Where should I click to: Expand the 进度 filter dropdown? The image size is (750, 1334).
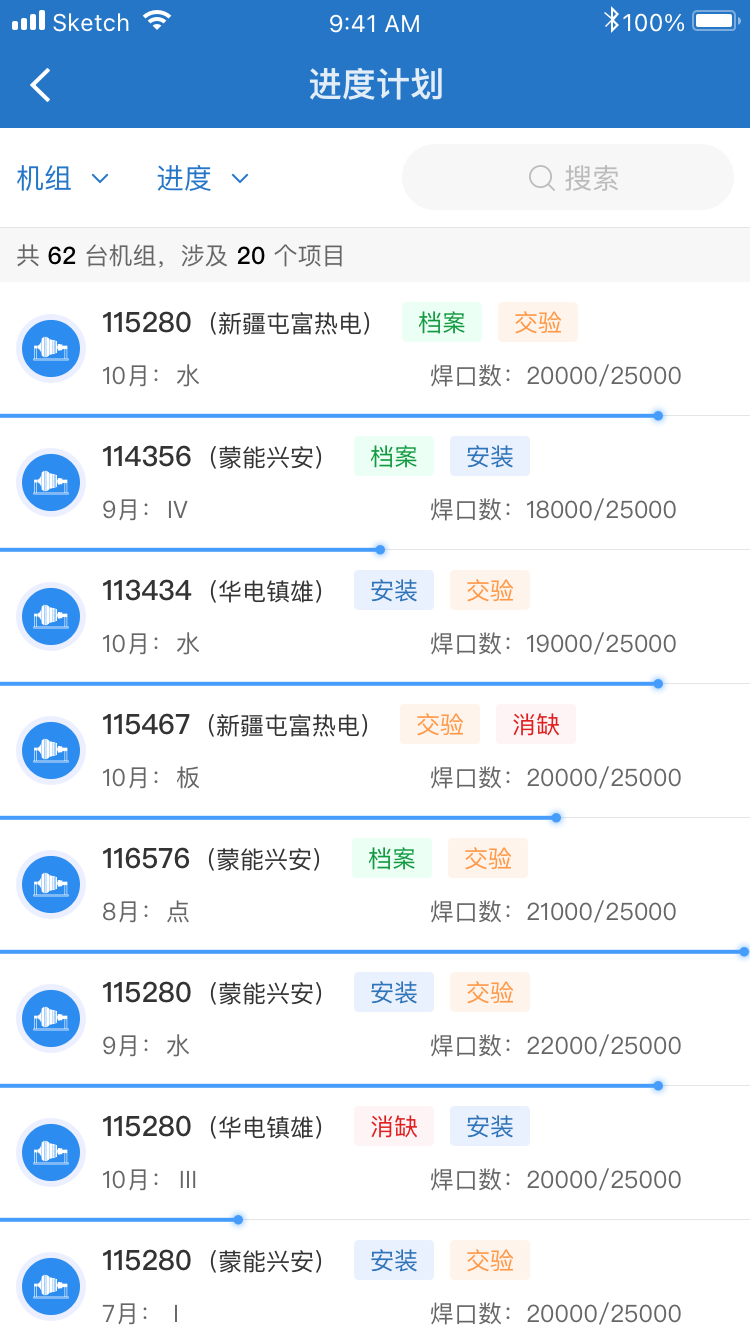point(202,178)
